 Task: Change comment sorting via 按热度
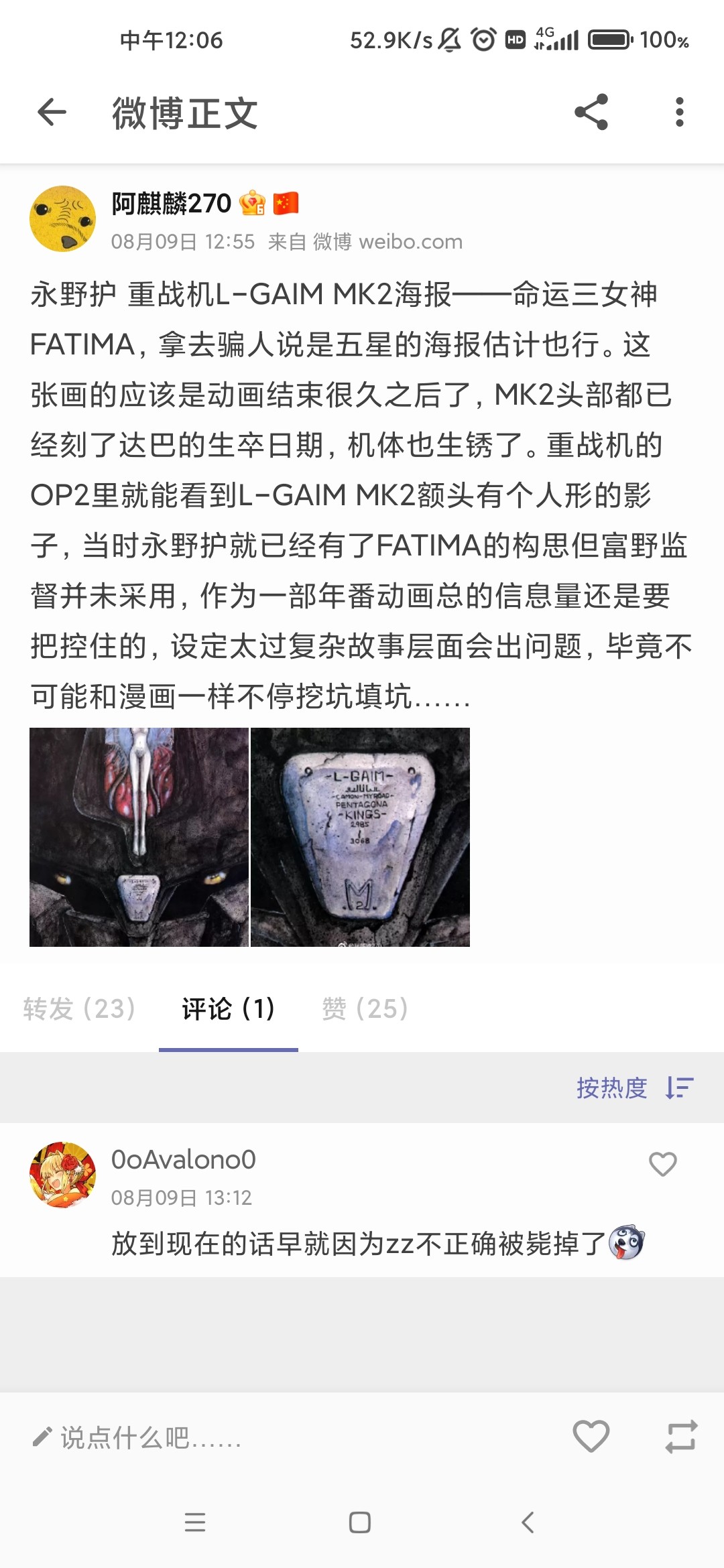[635, 1088]
